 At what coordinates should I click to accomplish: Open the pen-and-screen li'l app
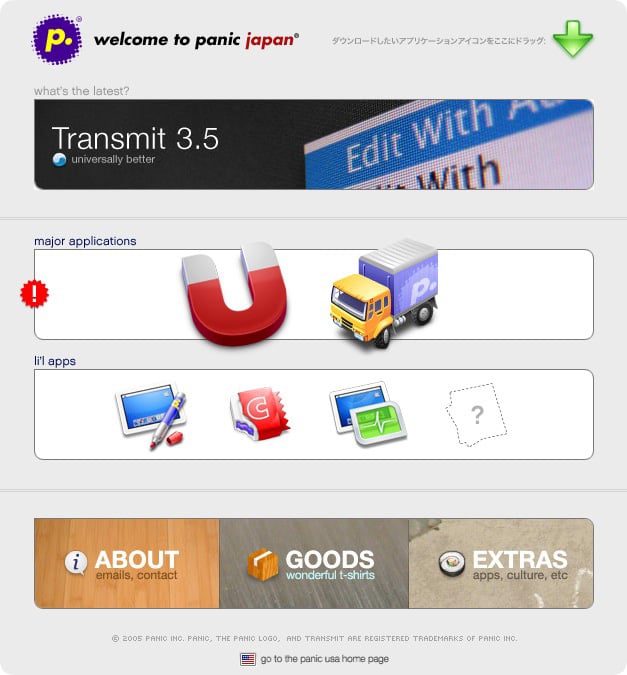(x=151, y=415)
